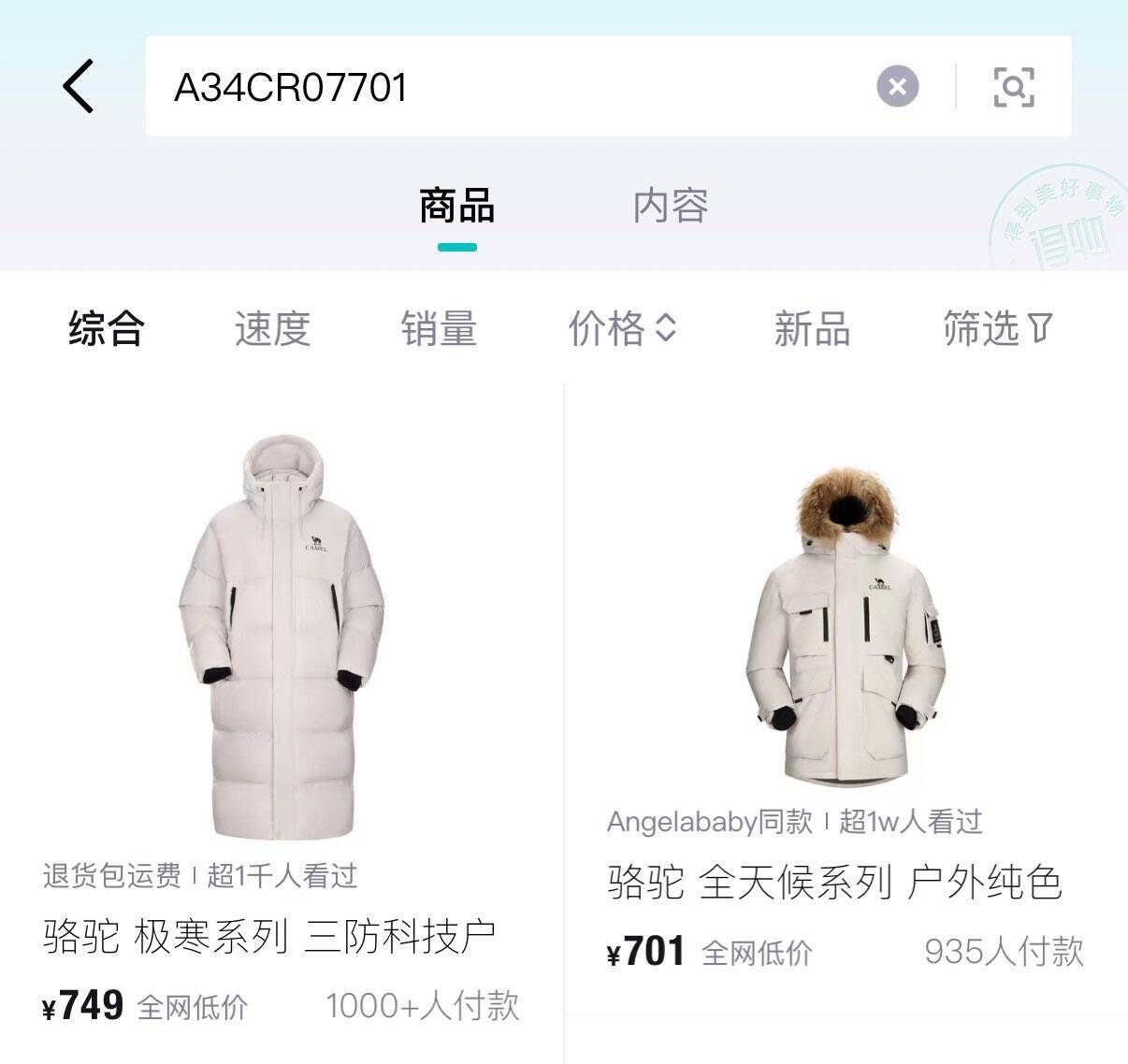Go back using the arrow
1128x1064 pixels.
point(79,86)
